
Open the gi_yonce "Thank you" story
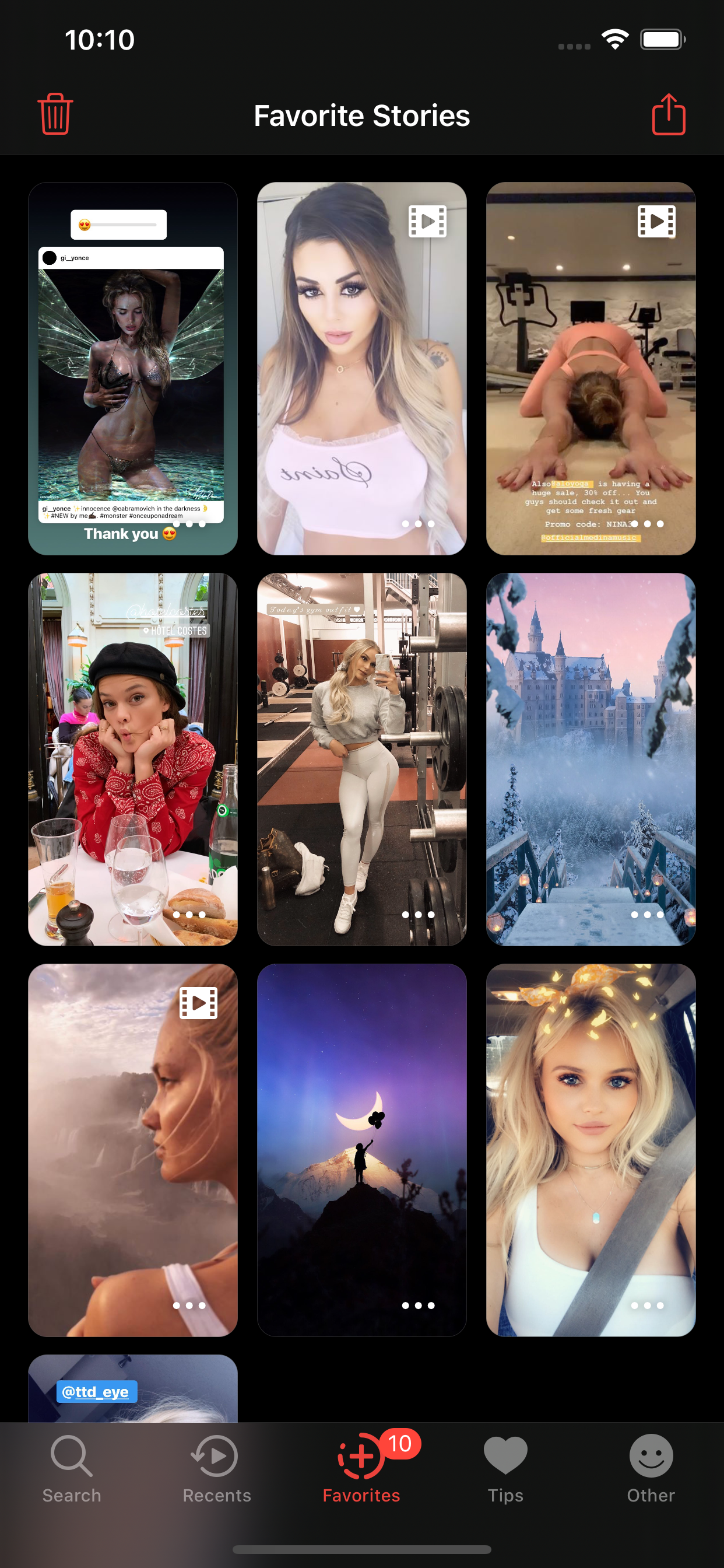click(x=133, y=368)
